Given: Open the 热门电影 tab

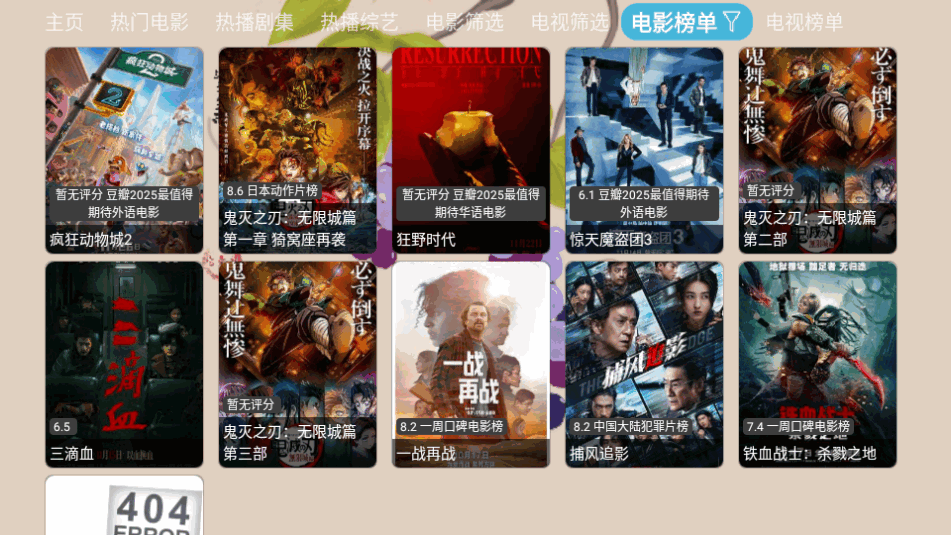Looking at the screenshot, I should point(149,22).
